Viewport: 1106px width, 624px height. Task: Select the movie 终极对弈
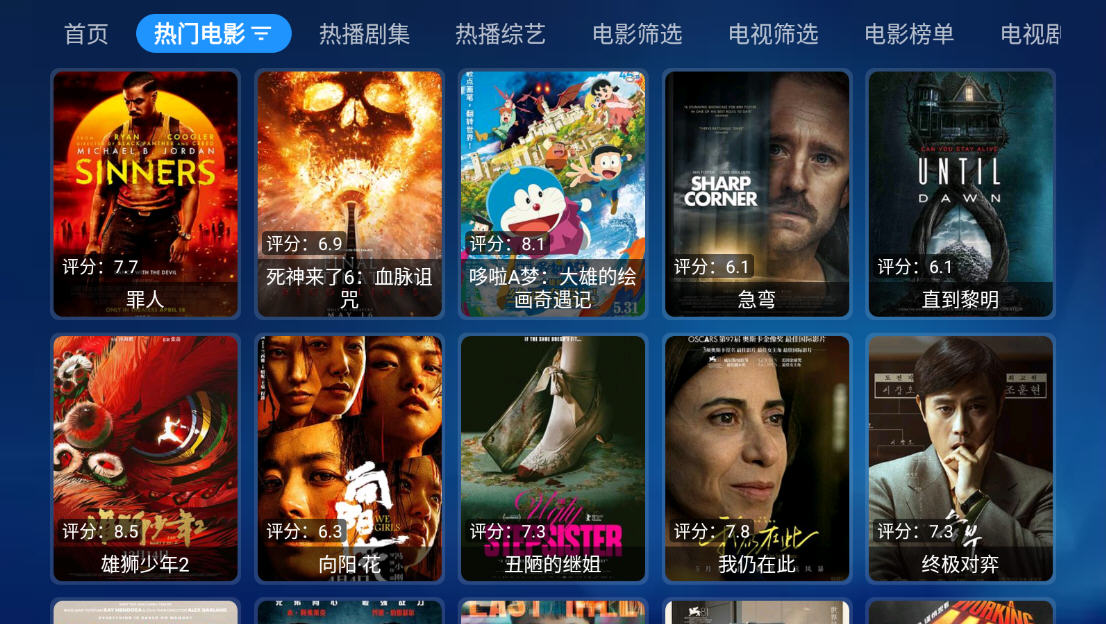[x=960, y=458]
